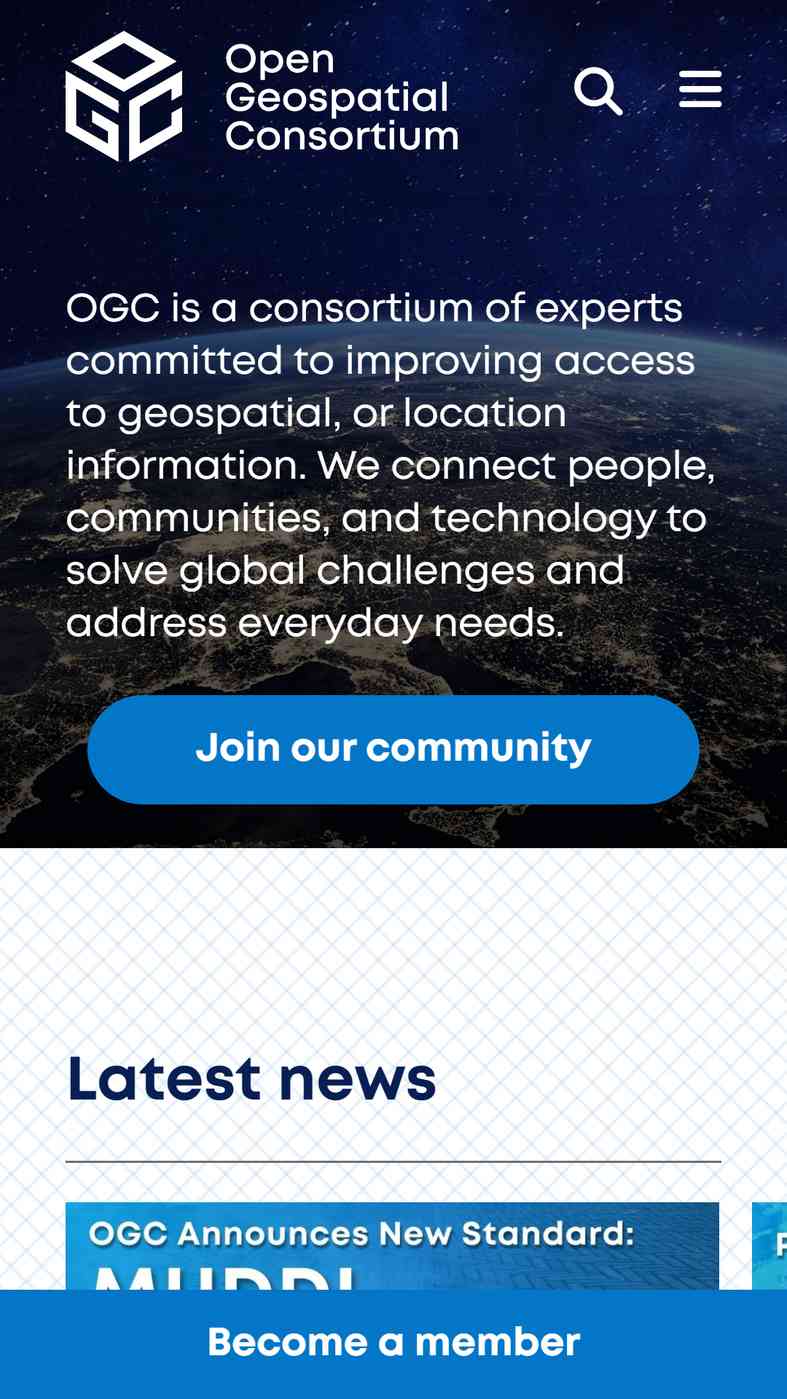This screenshot has height=1399, width=787.
Task: Open the hamburger navigation menu
Action: [700, 89]
